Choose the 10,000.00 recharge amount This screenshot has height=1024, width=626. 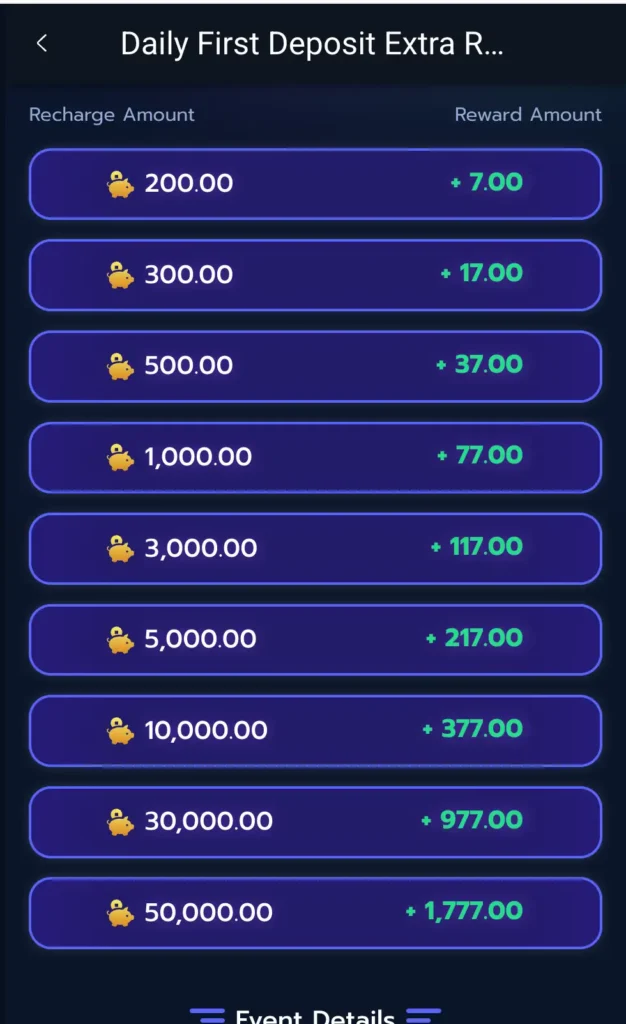pyautogui.click(x=315, y=730)
